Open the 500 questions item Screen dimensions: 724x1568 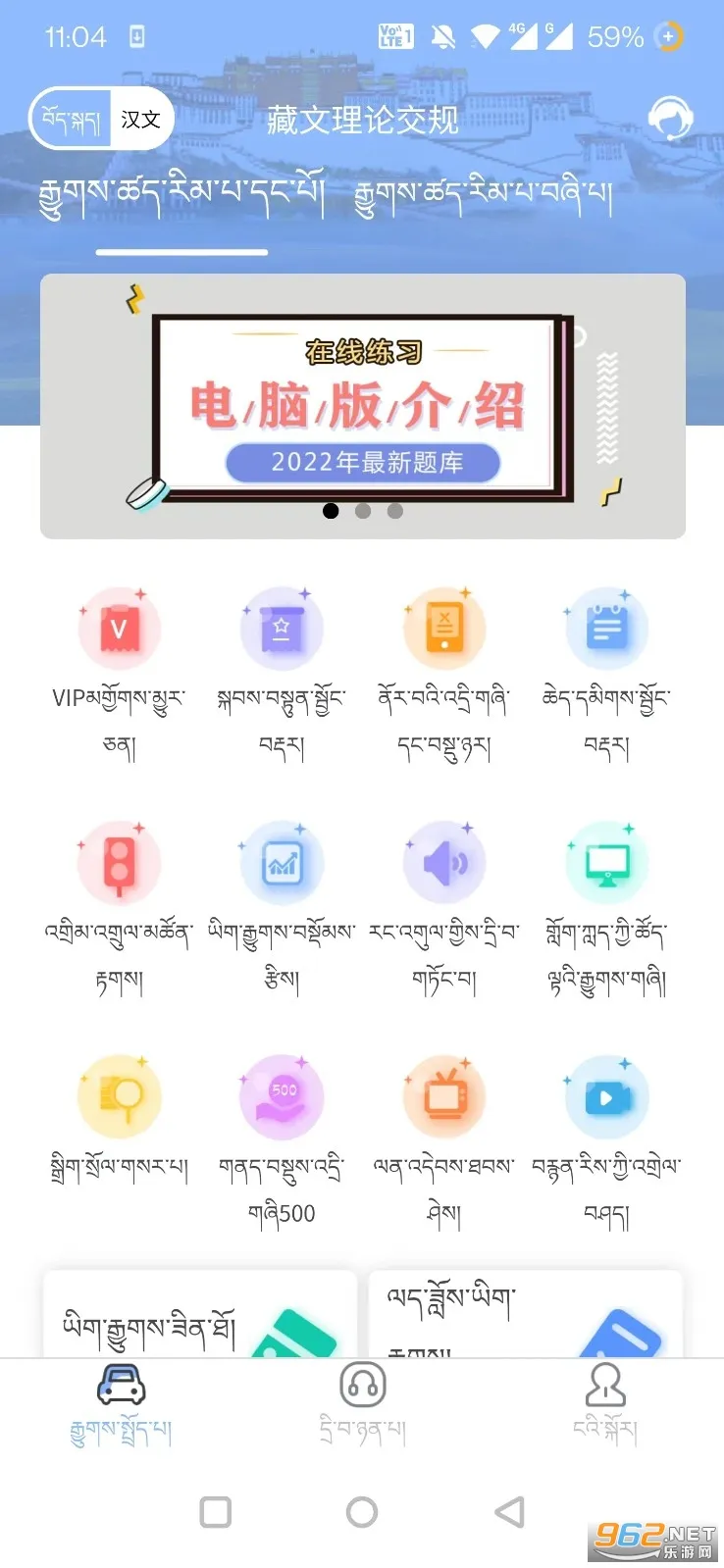[282, 1096]
